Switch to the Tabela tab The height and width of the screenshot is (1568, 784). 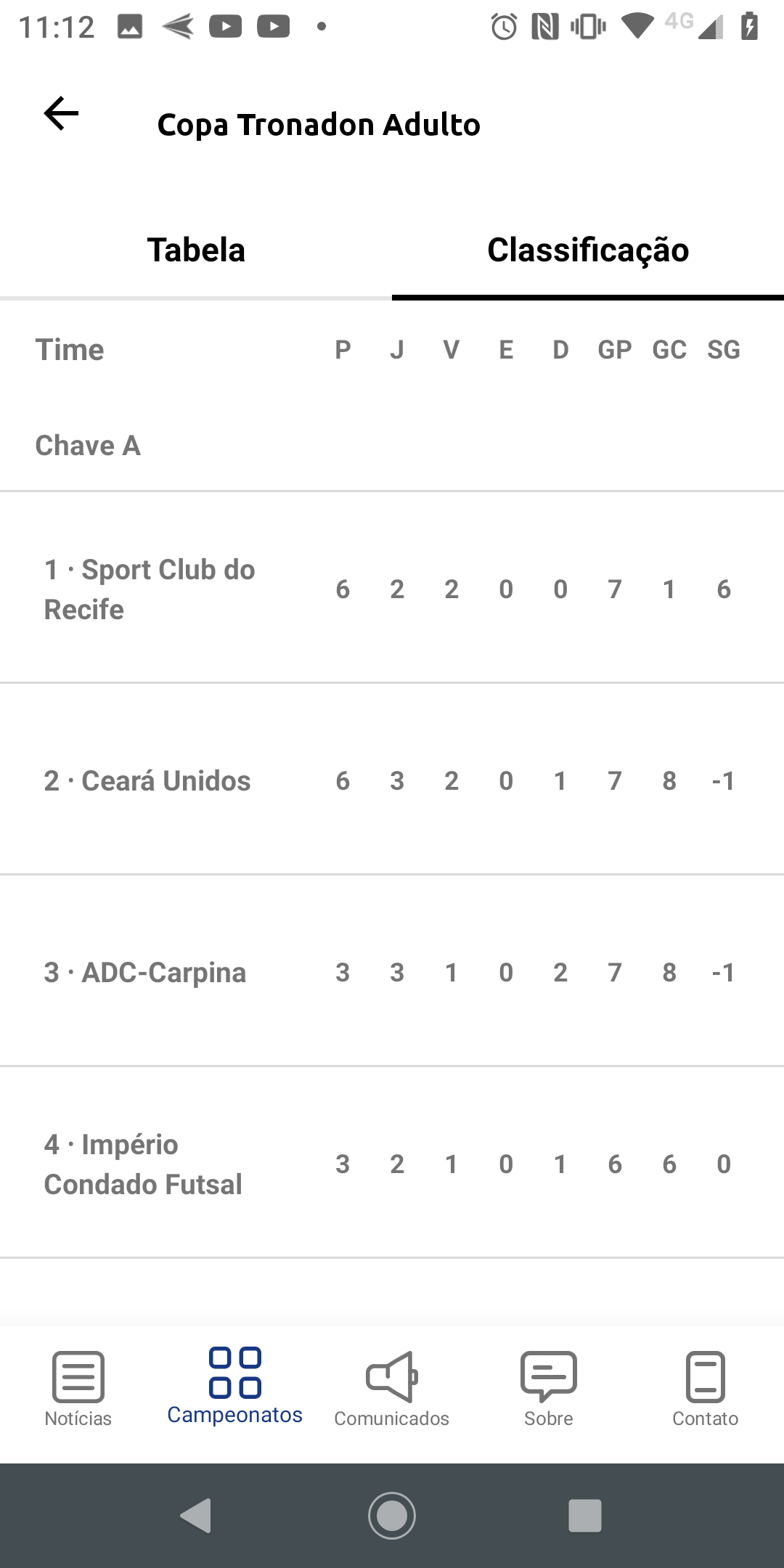[196, 250]
